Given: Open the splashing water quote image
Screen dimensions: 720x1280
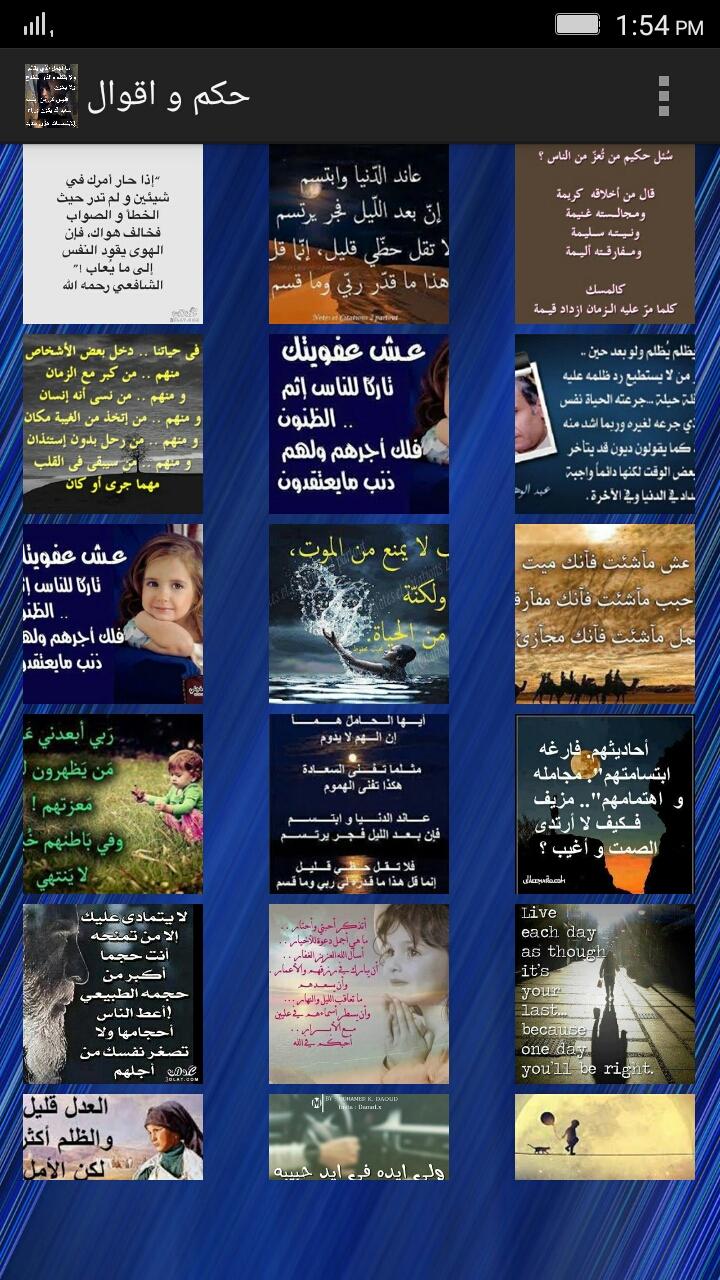Looking at the screenshot, I should pyautogui.click(x=358, y=613).
